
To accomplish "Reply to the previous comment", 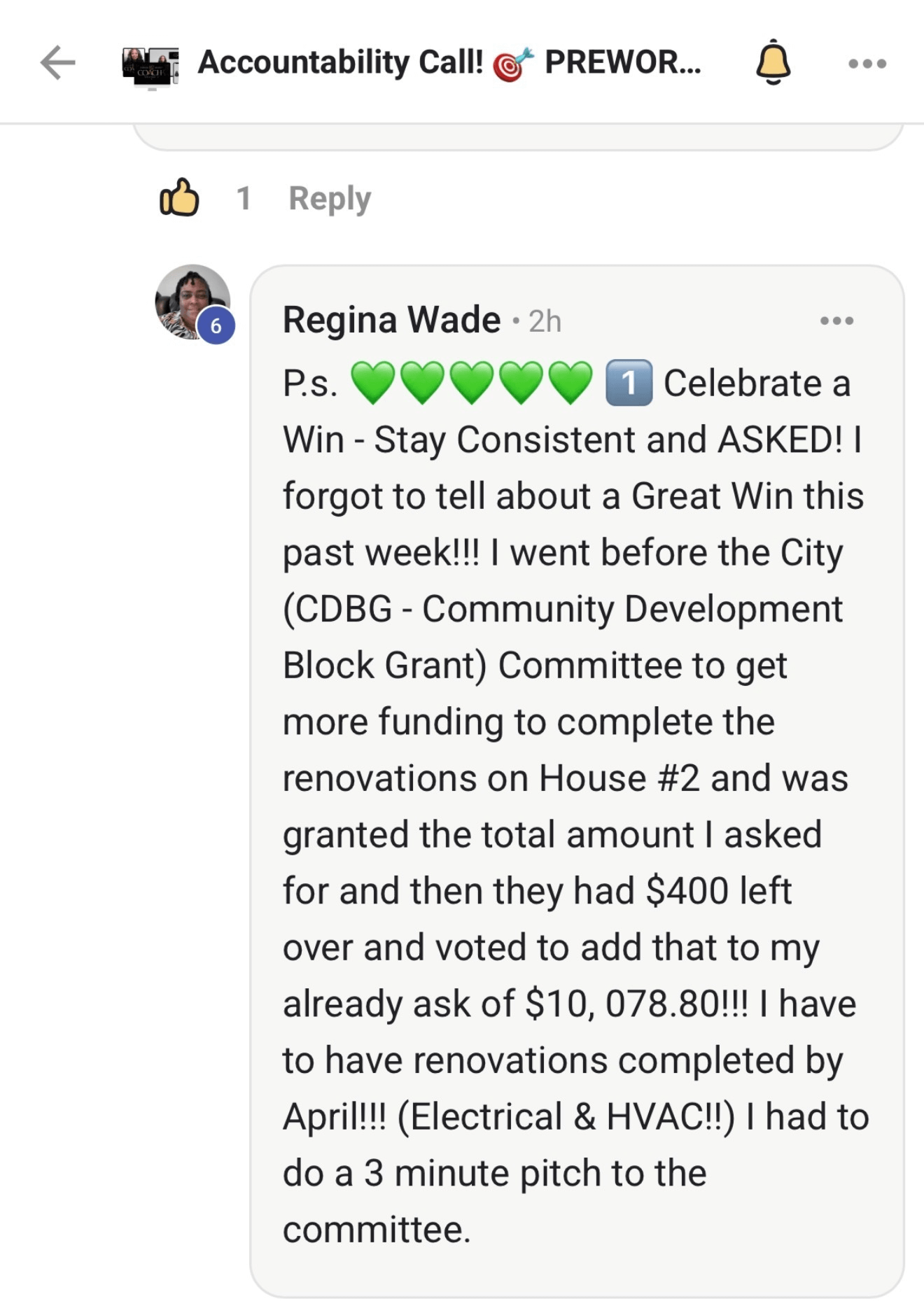I will coord(330,199).
